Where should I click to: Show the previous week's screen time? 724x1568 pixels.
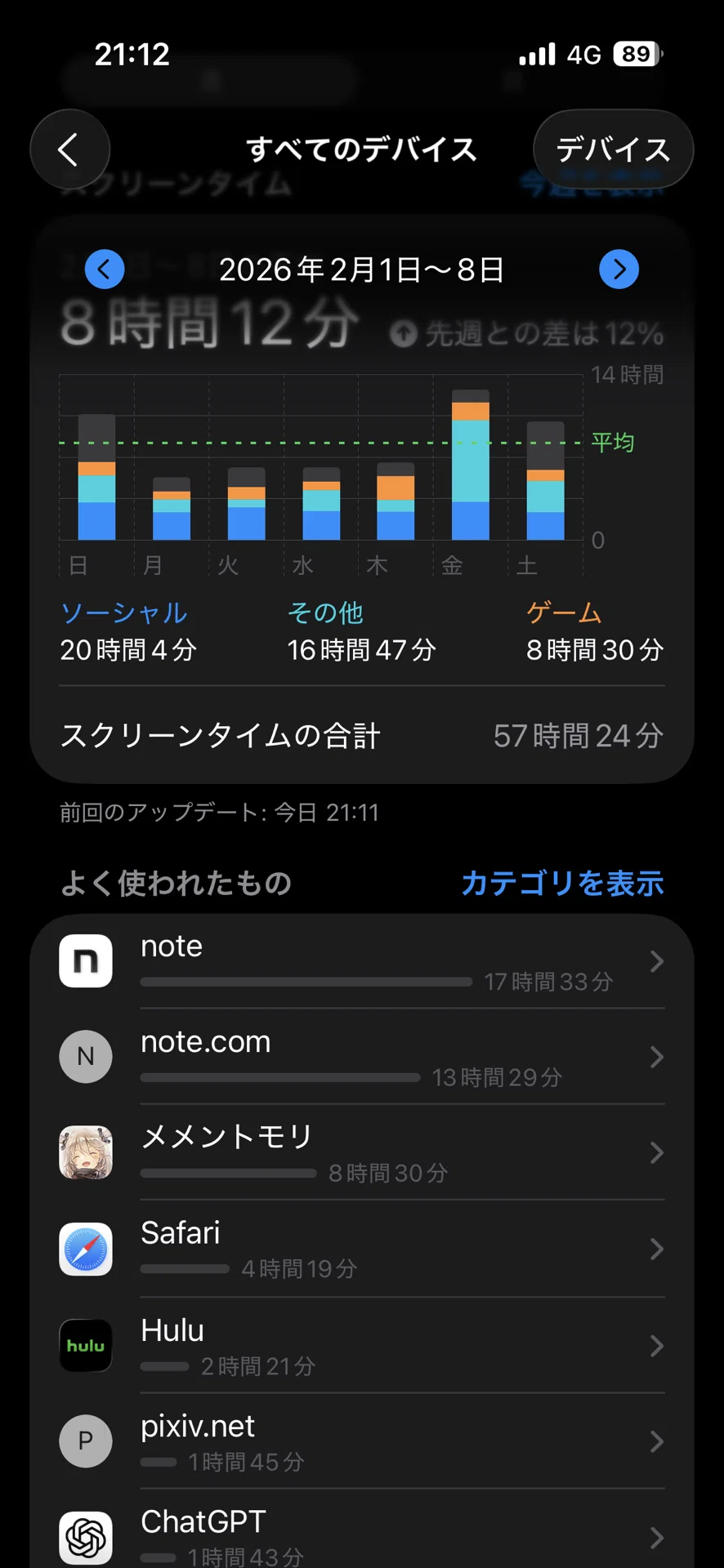tap(105, 269)
